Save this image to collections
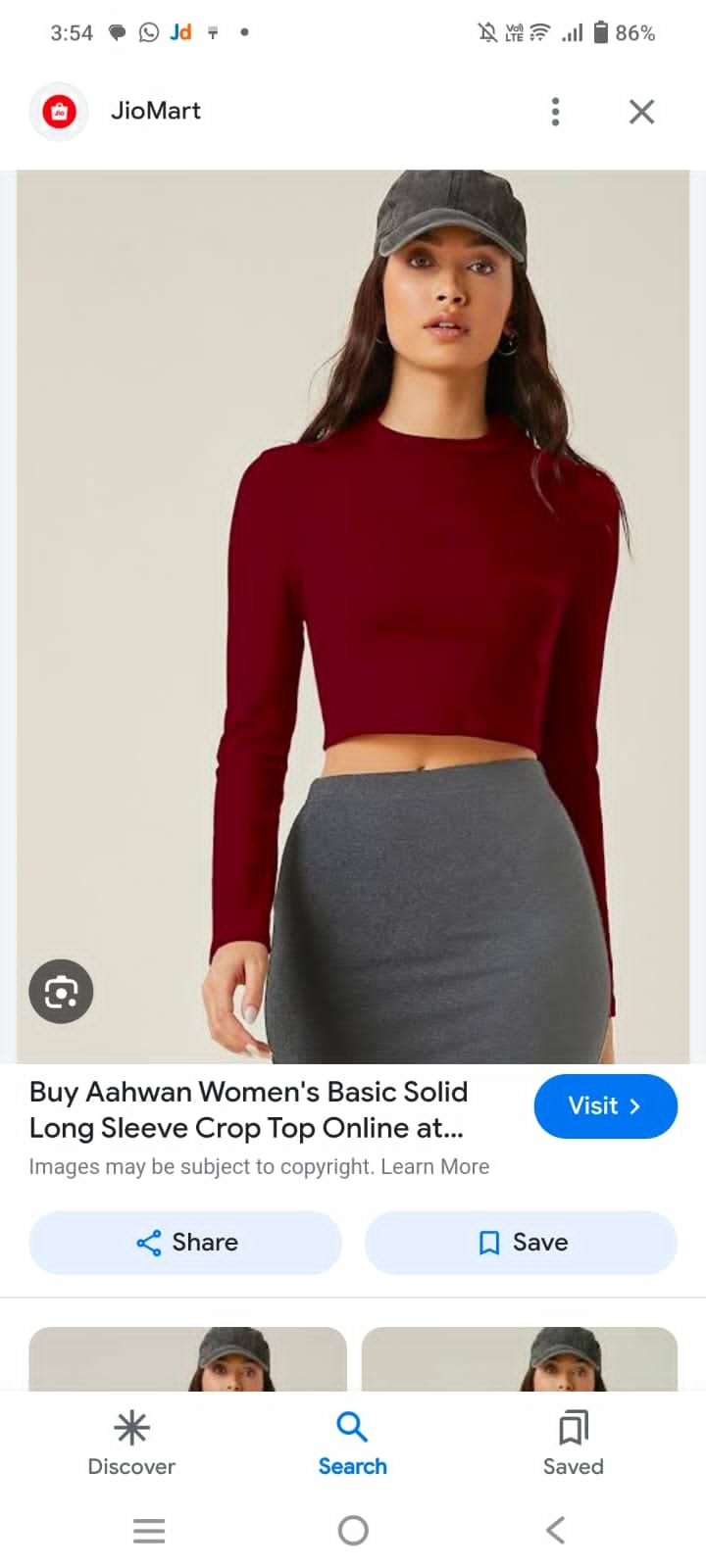706x1568 pixels. 521,1243
